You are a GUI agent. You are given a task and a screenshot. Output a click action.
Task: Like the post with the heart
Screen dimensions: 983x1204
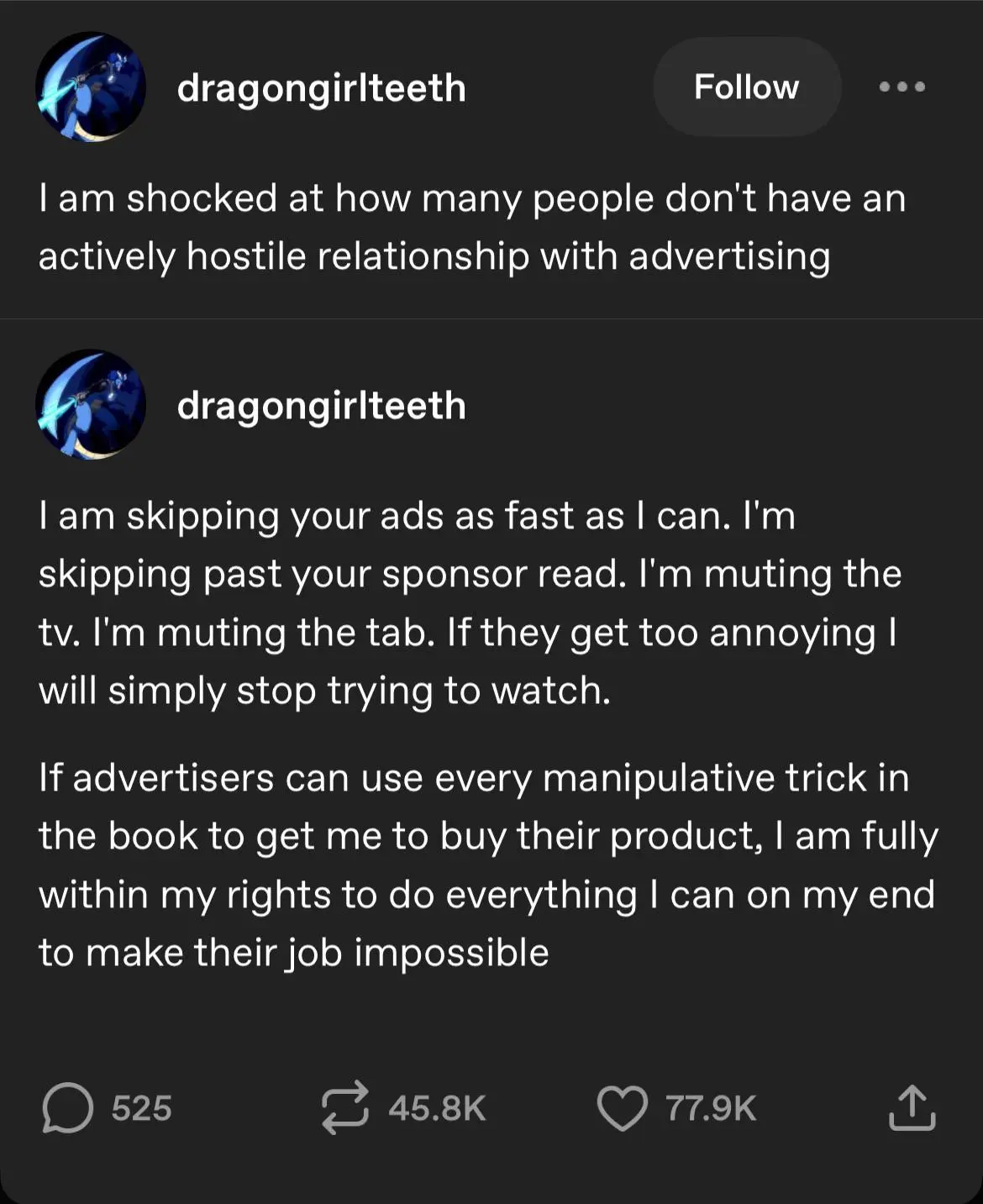622,1108
